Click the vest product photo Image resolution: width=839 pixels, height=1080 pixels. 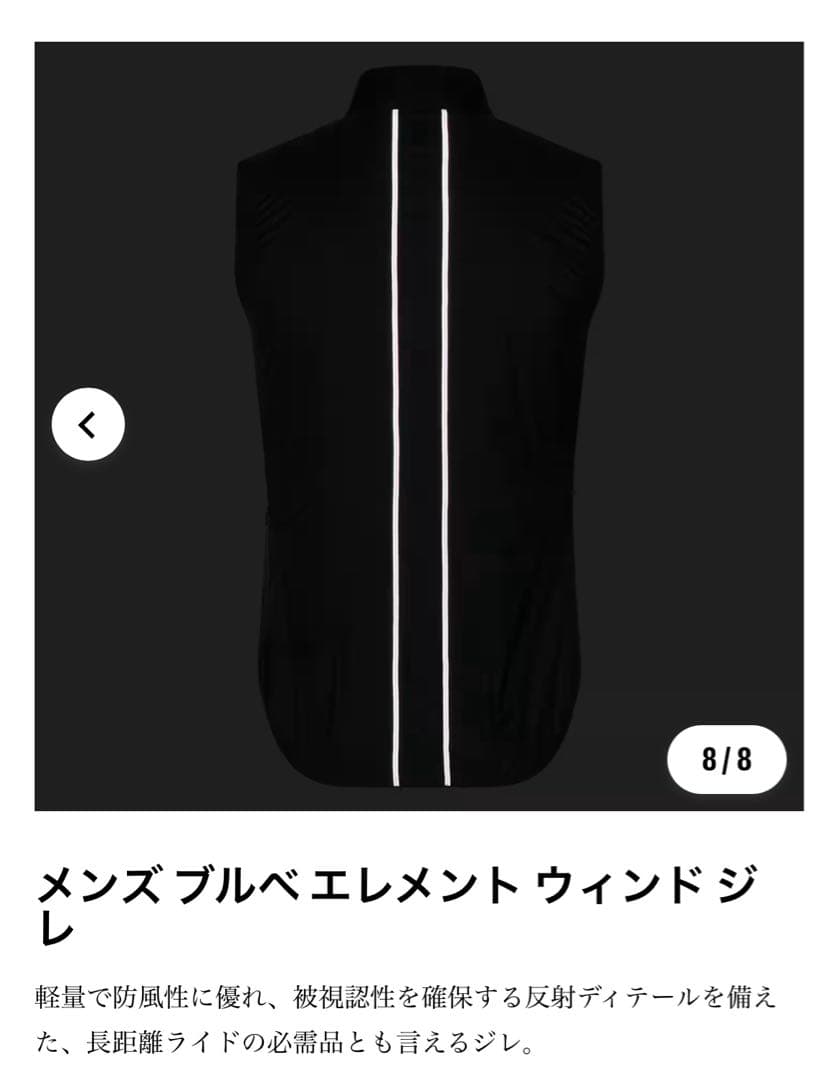point(420,420)
